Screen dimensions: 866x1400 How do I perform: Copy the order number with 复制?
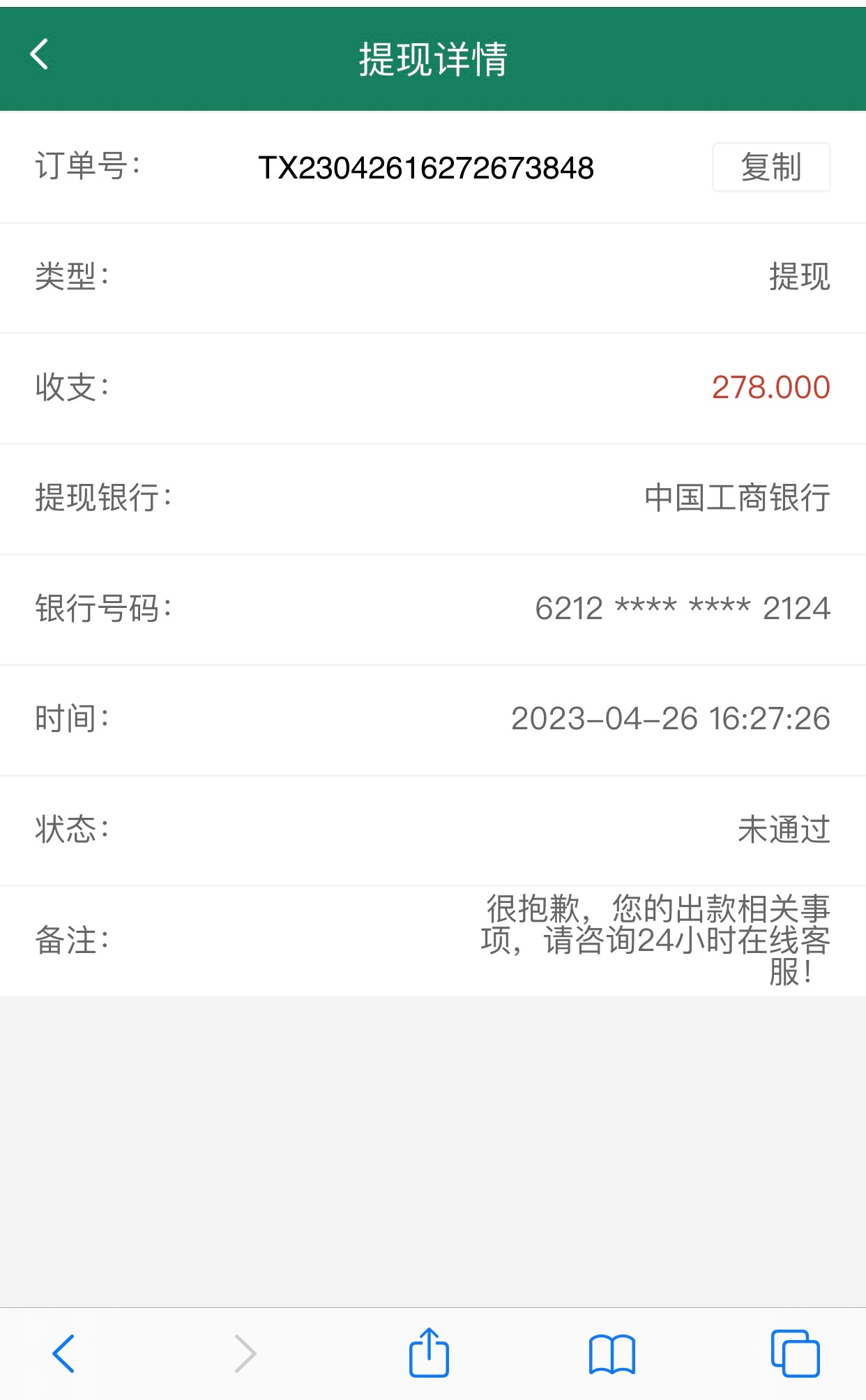[770, 167]
